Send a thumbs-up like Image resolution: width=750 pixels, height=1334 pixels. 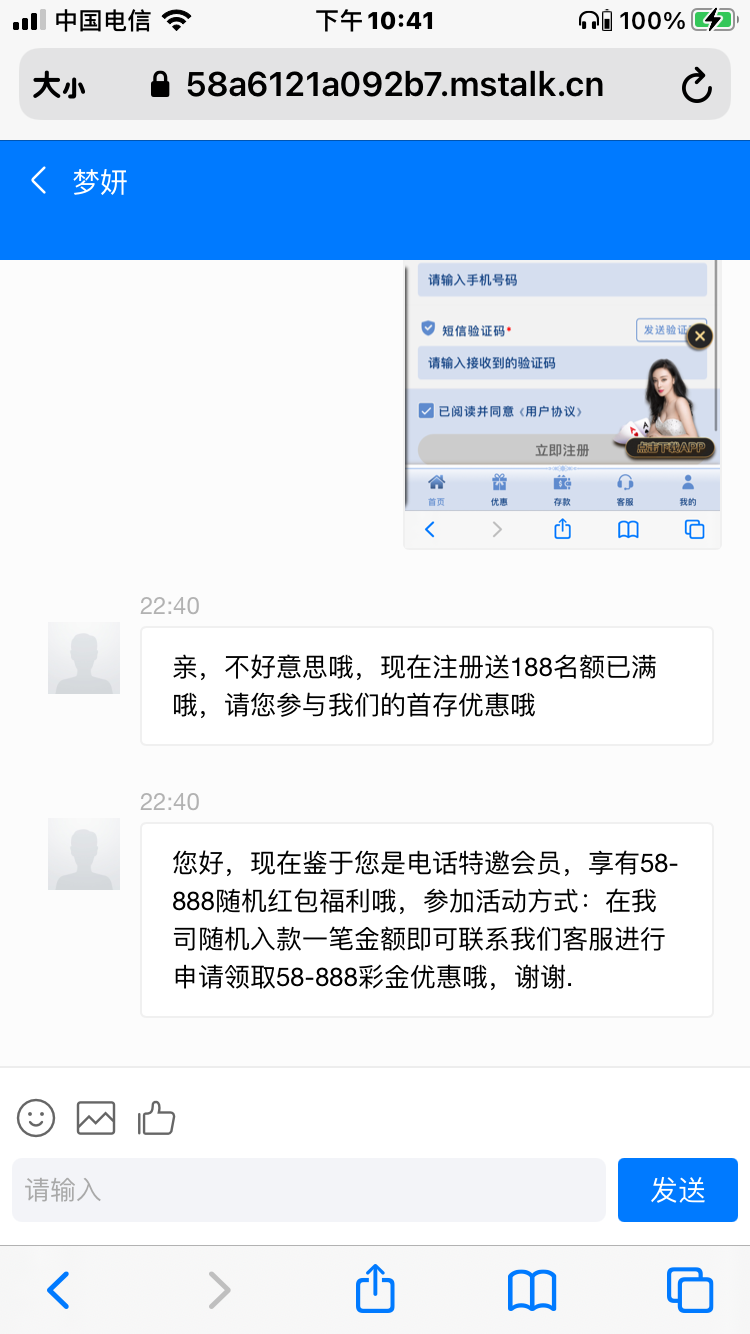tap(156, 1117)
